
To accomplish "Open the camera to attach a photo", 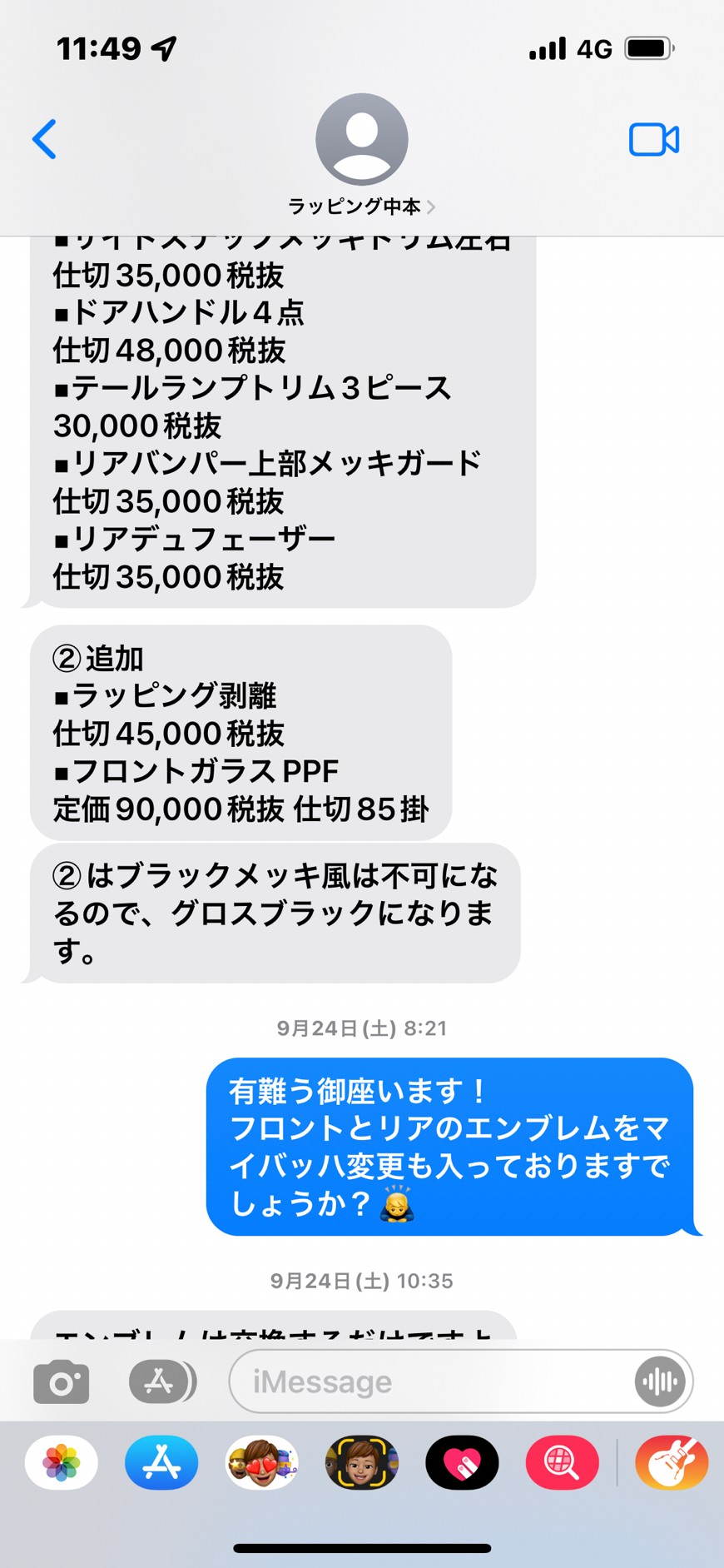I will click(x=61, y=1383).
